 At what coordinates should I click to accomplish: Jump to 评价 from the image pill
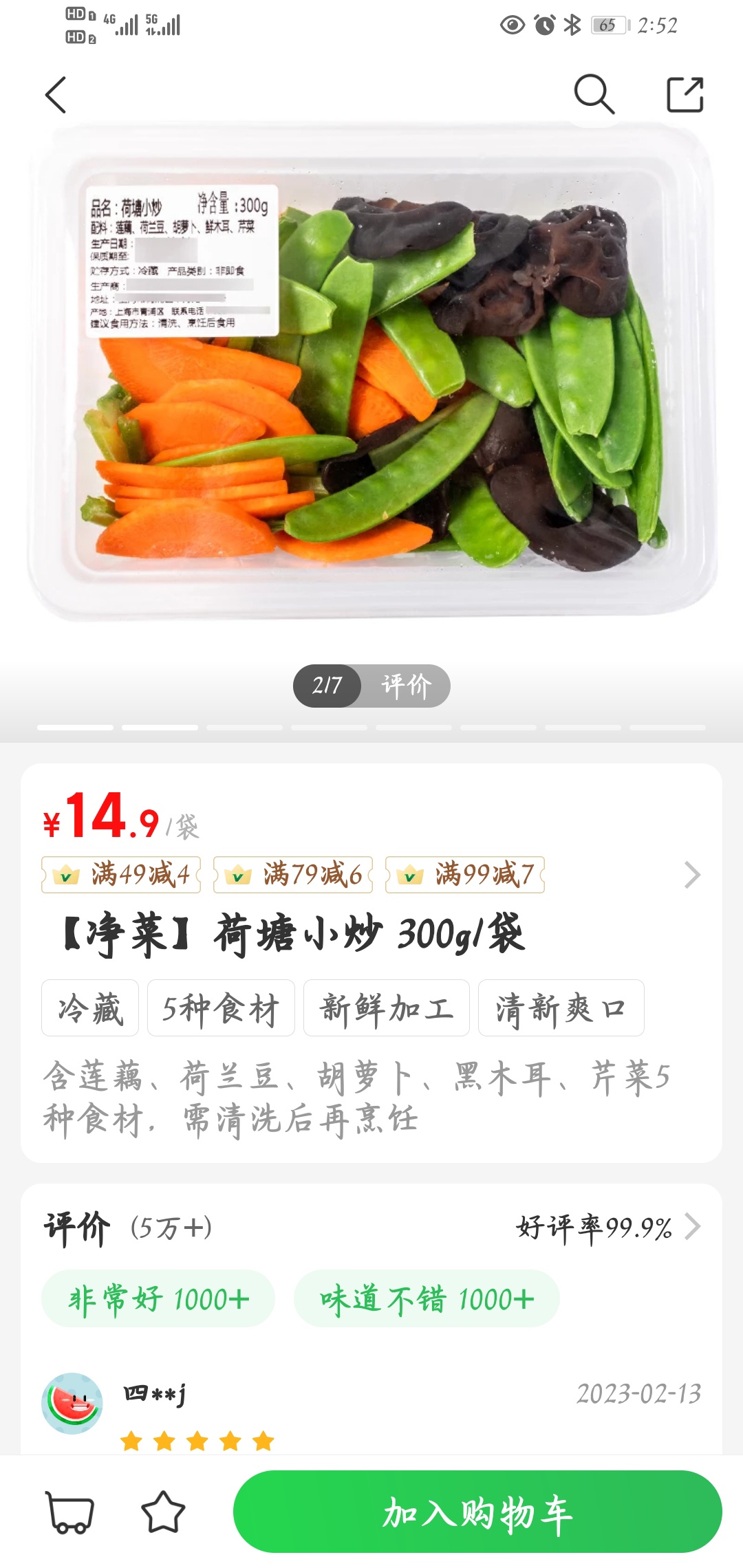(406, 686)
